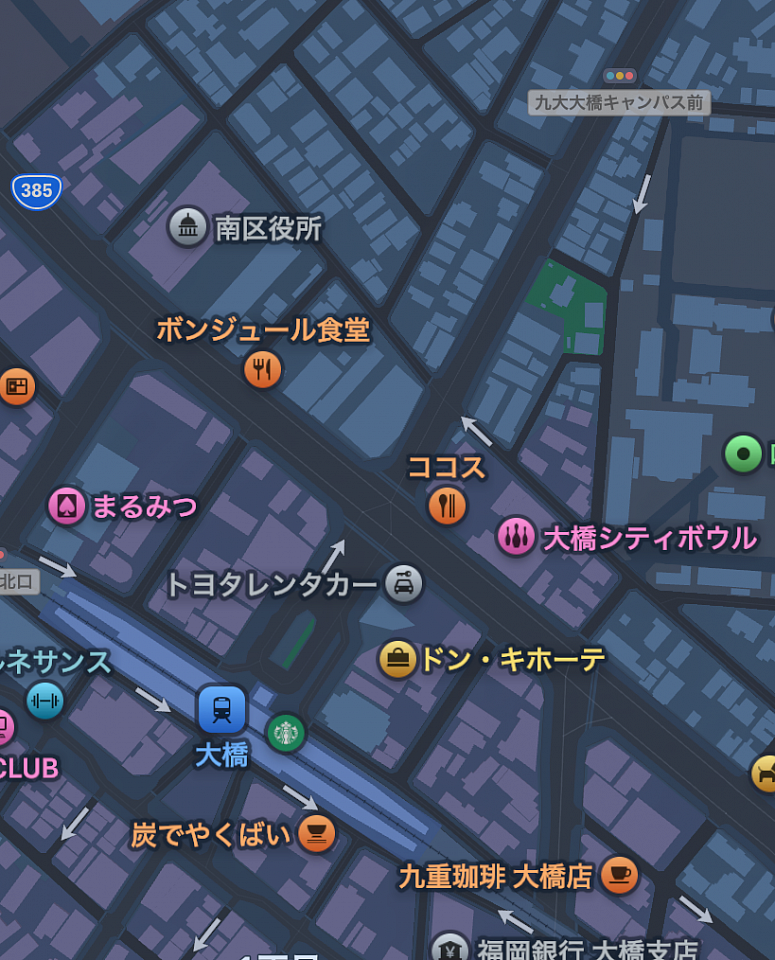Tap the ココス restaurant marker
The image size is (775, 960).
pos(447,504)
